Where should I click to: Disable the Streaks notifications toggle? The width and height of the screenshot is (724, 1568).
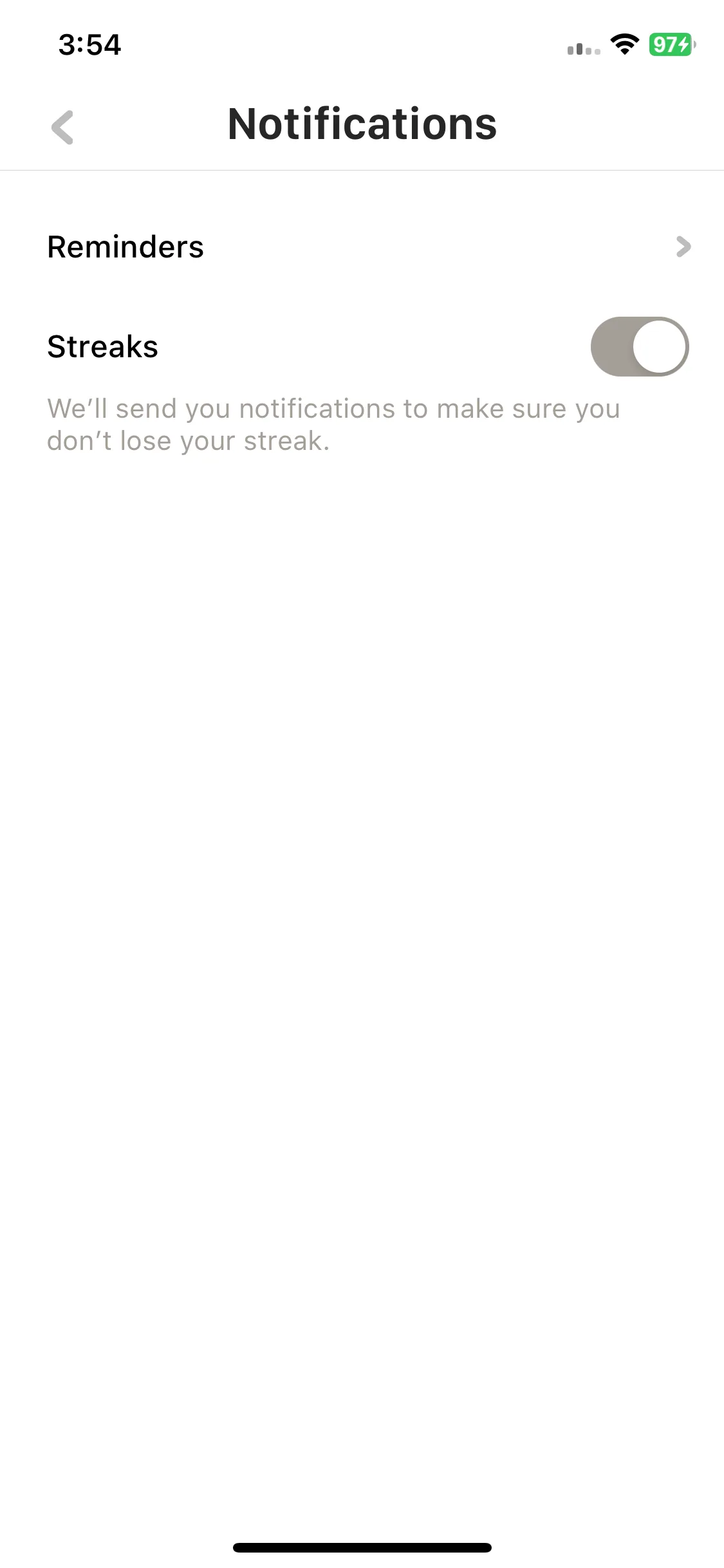point(639,346)
